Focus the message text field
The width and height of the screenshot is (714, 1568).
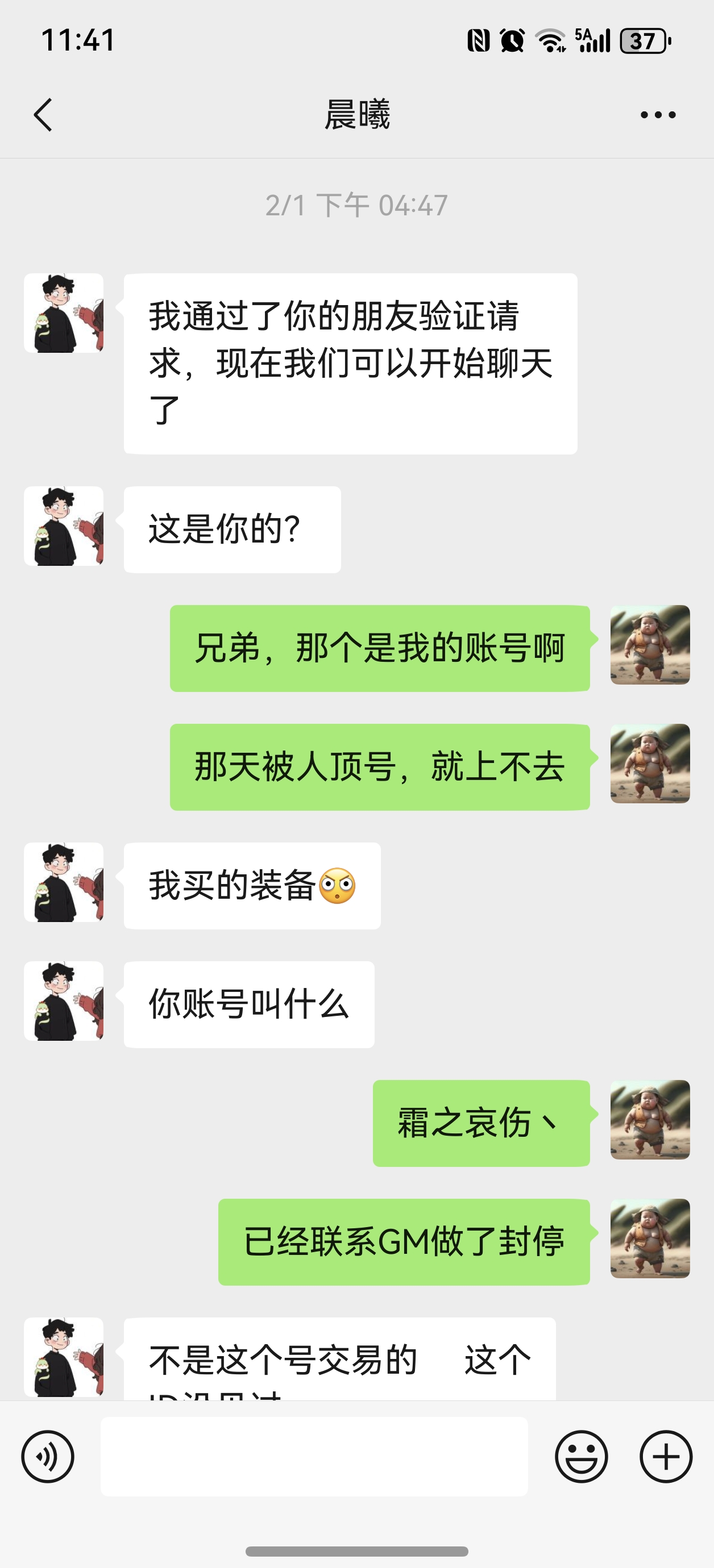click(314, 1457)
